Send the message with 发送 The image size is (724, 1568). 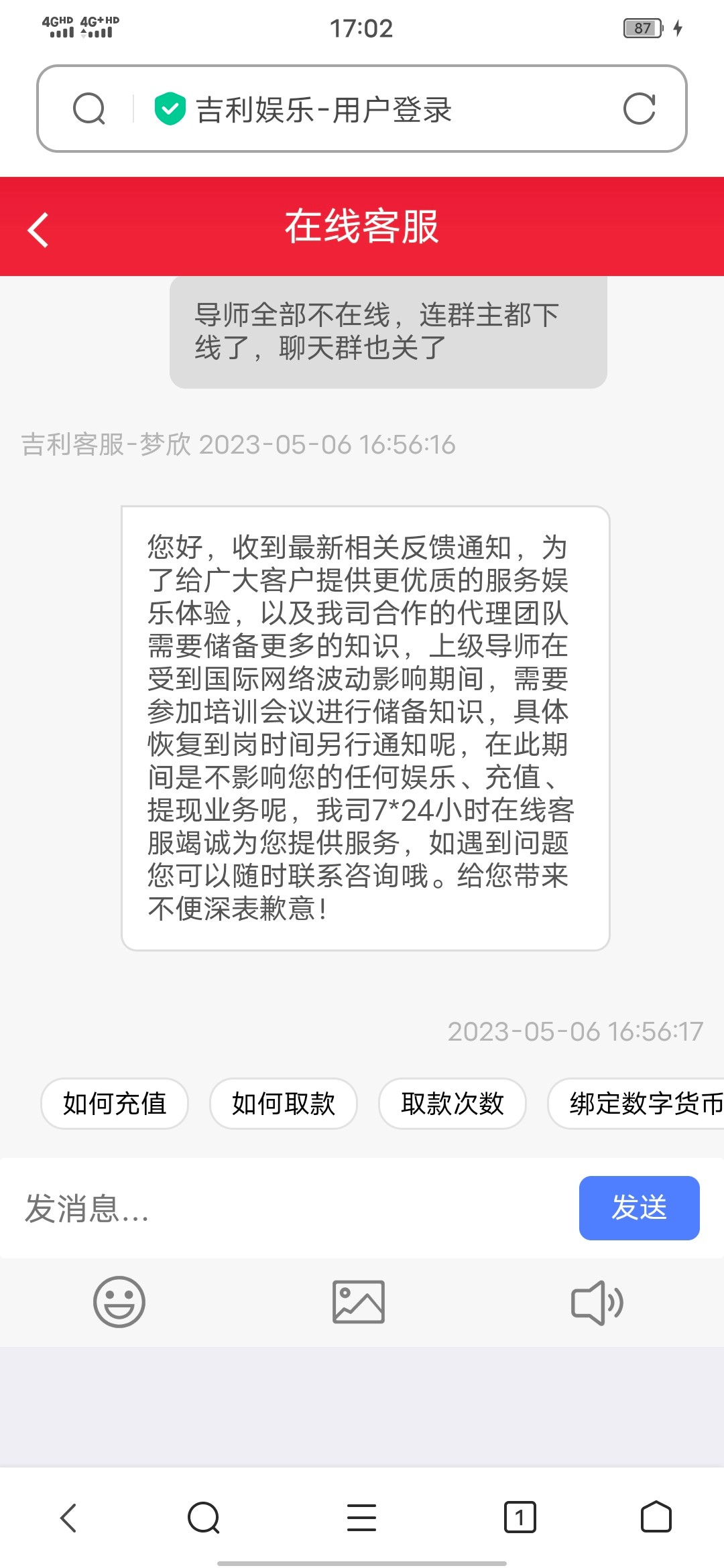639,1208
